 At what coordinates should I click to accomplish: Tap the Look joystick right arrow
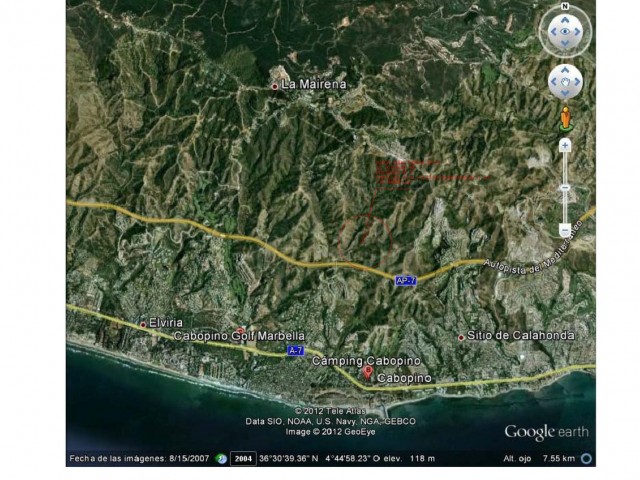[x=579, y=32]
